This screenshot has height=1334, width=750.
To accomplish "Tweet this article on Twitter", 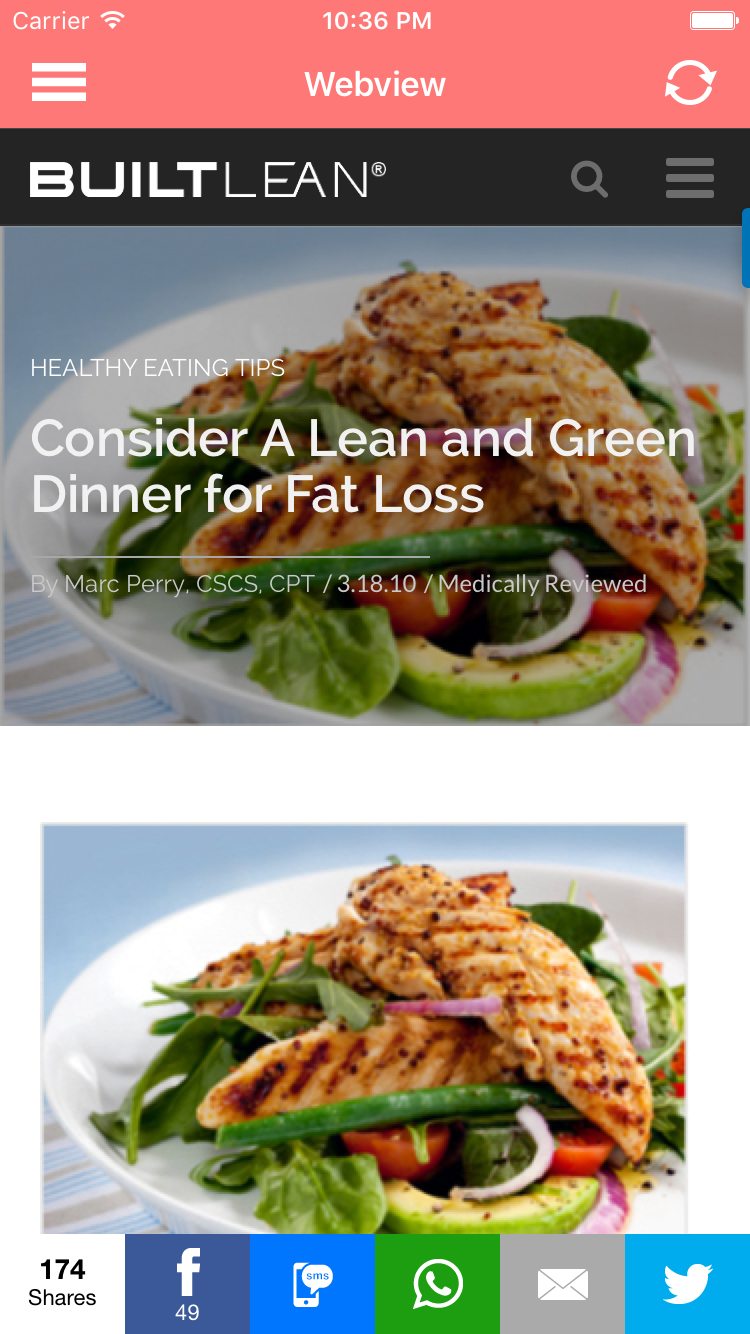I will (x=687, y=1283).
